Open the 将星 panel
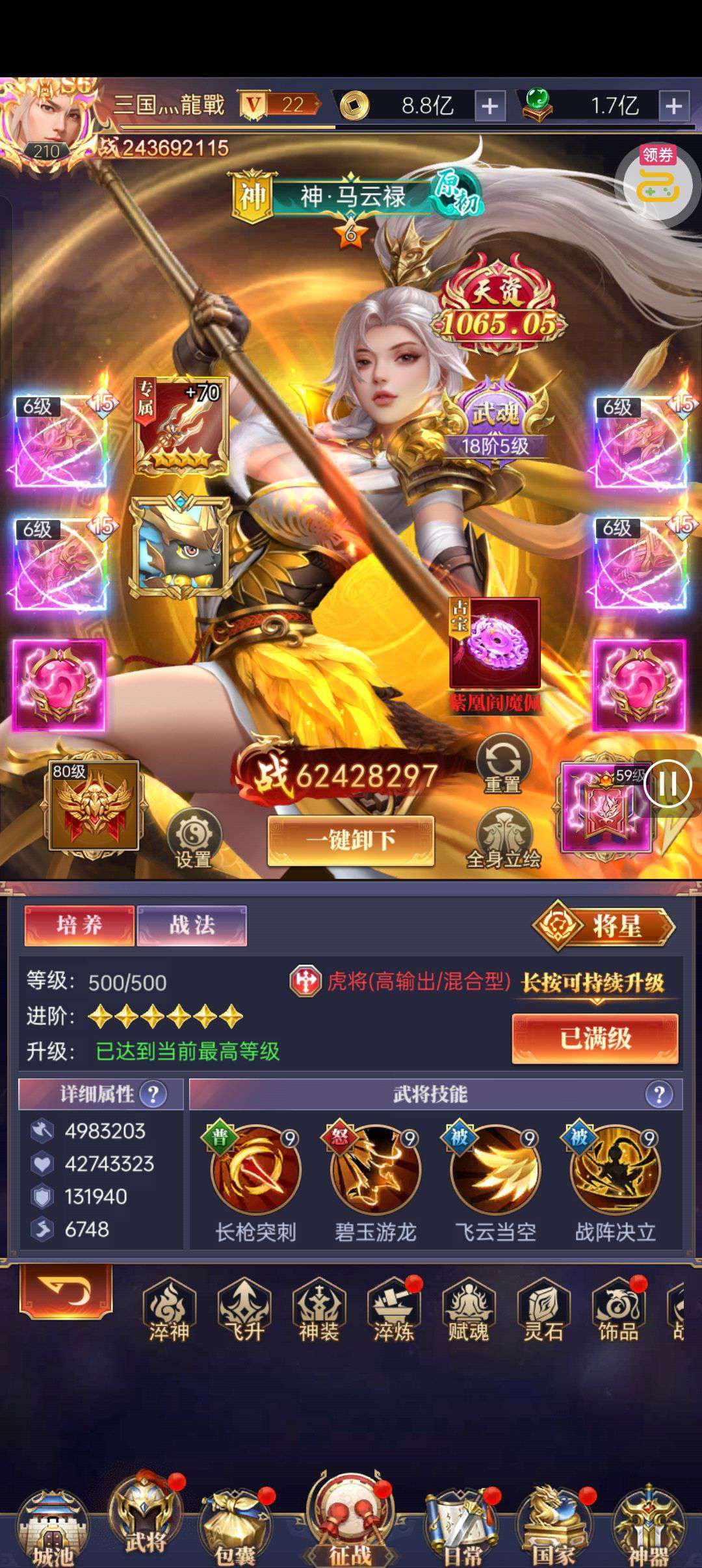The image size is (702, 1568). 604,926
